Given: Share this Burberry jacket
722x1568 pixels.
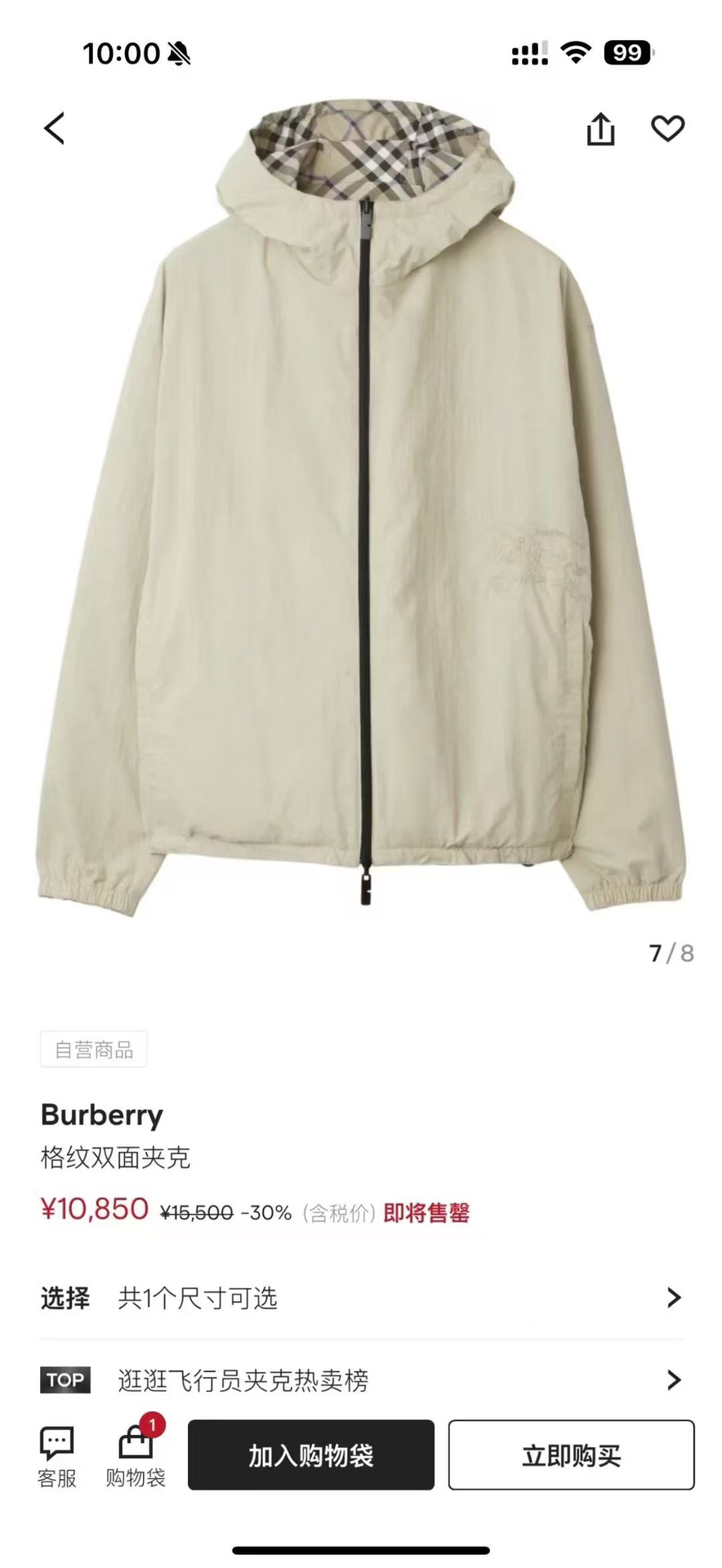Looking at the screenshot, I should tap(600, 129).
